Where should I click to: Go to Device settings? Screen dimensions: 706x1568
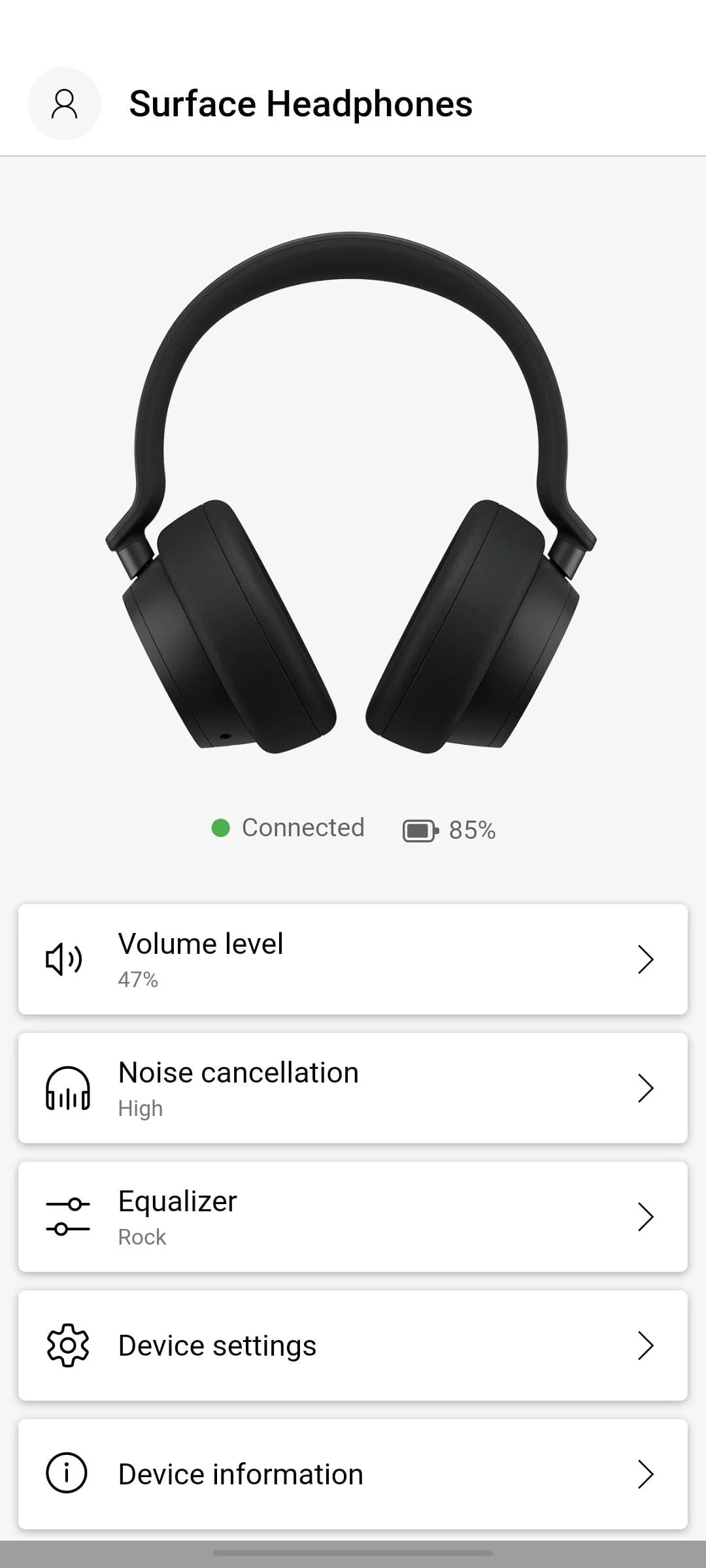pos(352,1345)
